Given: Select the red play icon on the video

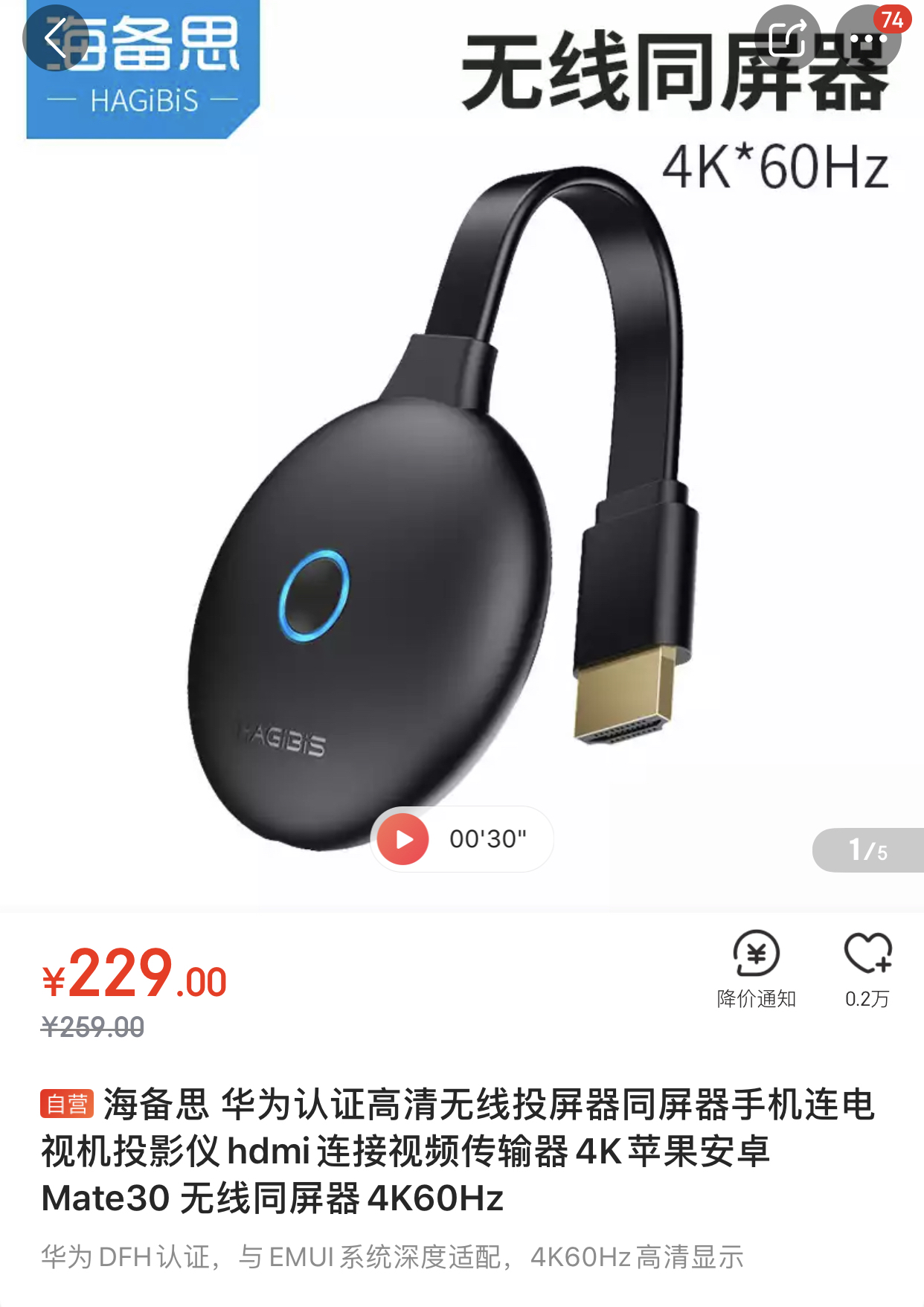Looking at the screenshot, I should 402,838.
